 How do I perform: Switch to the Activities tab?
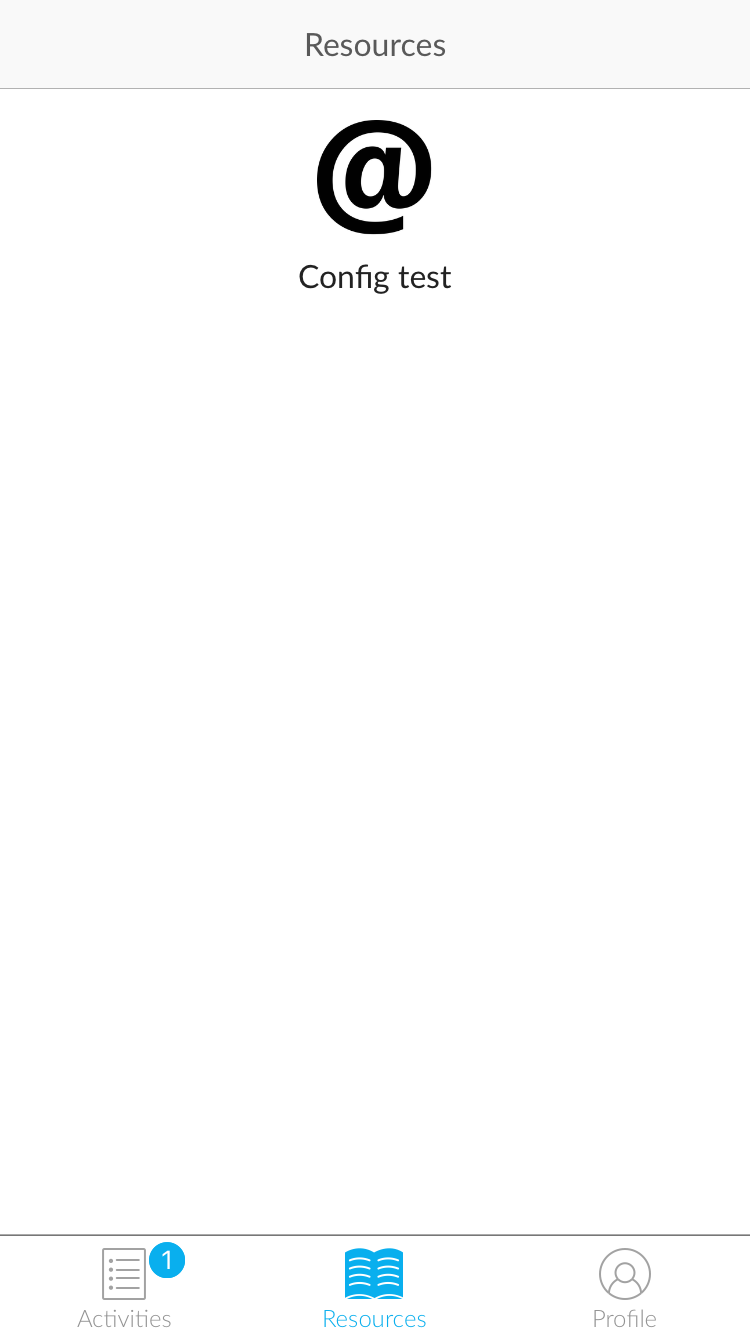[x=125, y=1286]
